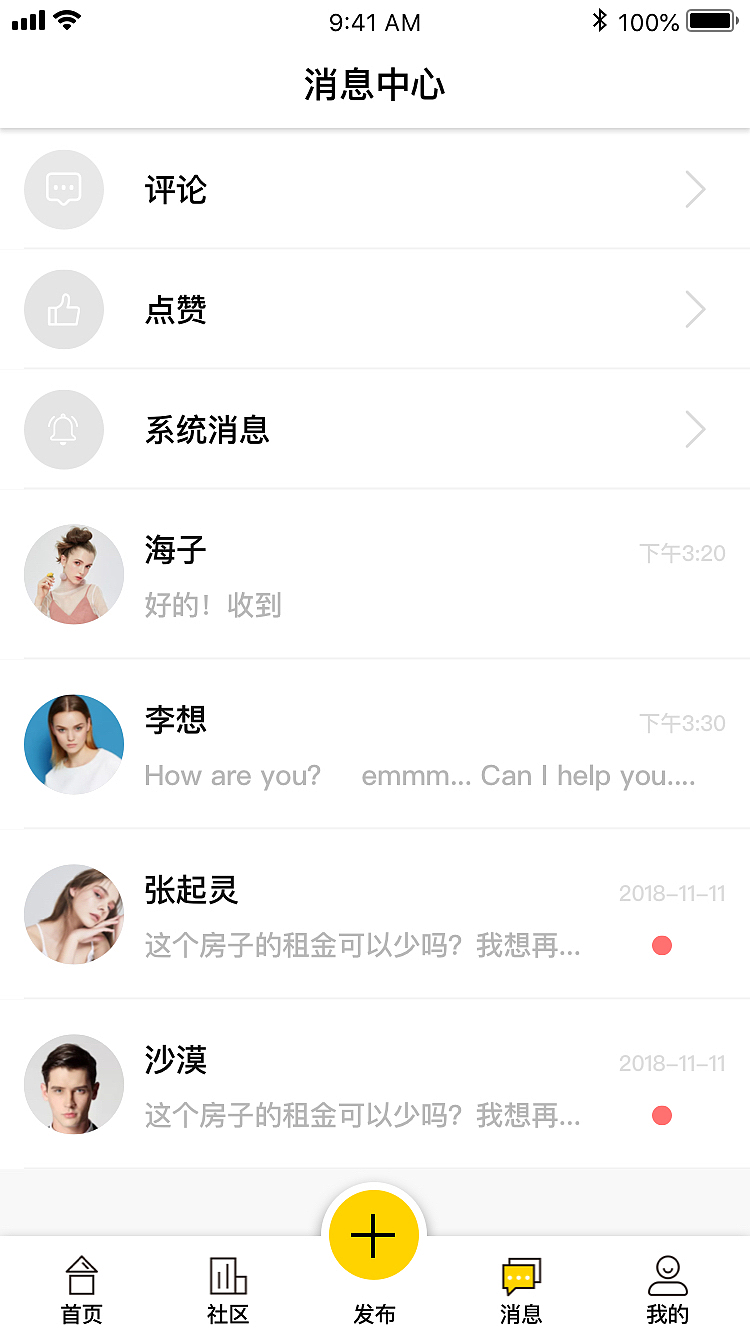Select the 首页 home icon
Image resolution: width=750 pixels, height=1334 pixels.
(x=81, y=1275)
